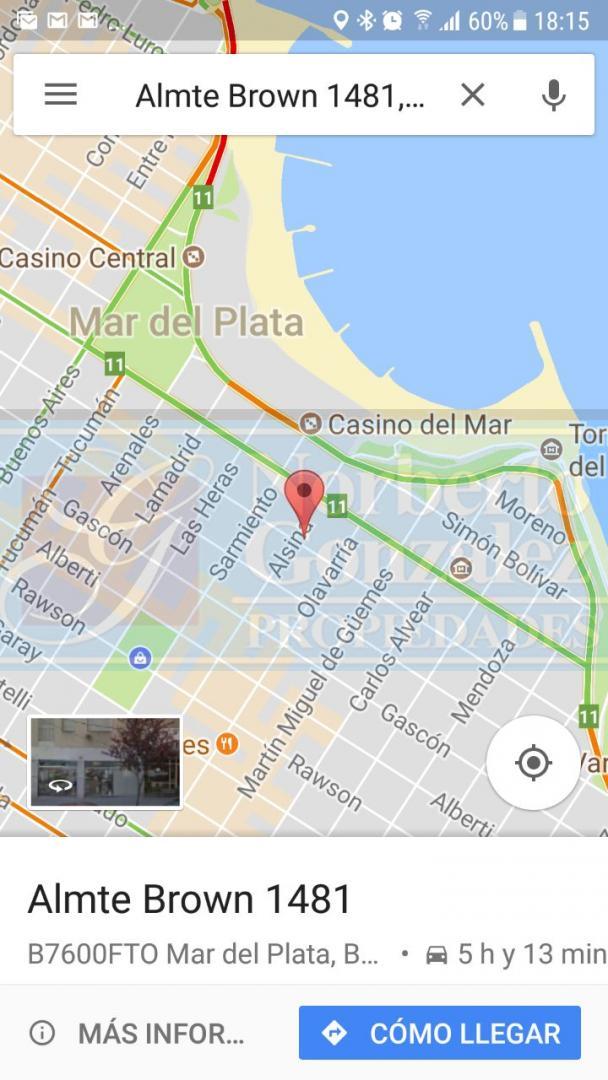Clear the search with the X icon
Image resolution: width=608 pixels, height=1080 pixels.
click(472, 95)
